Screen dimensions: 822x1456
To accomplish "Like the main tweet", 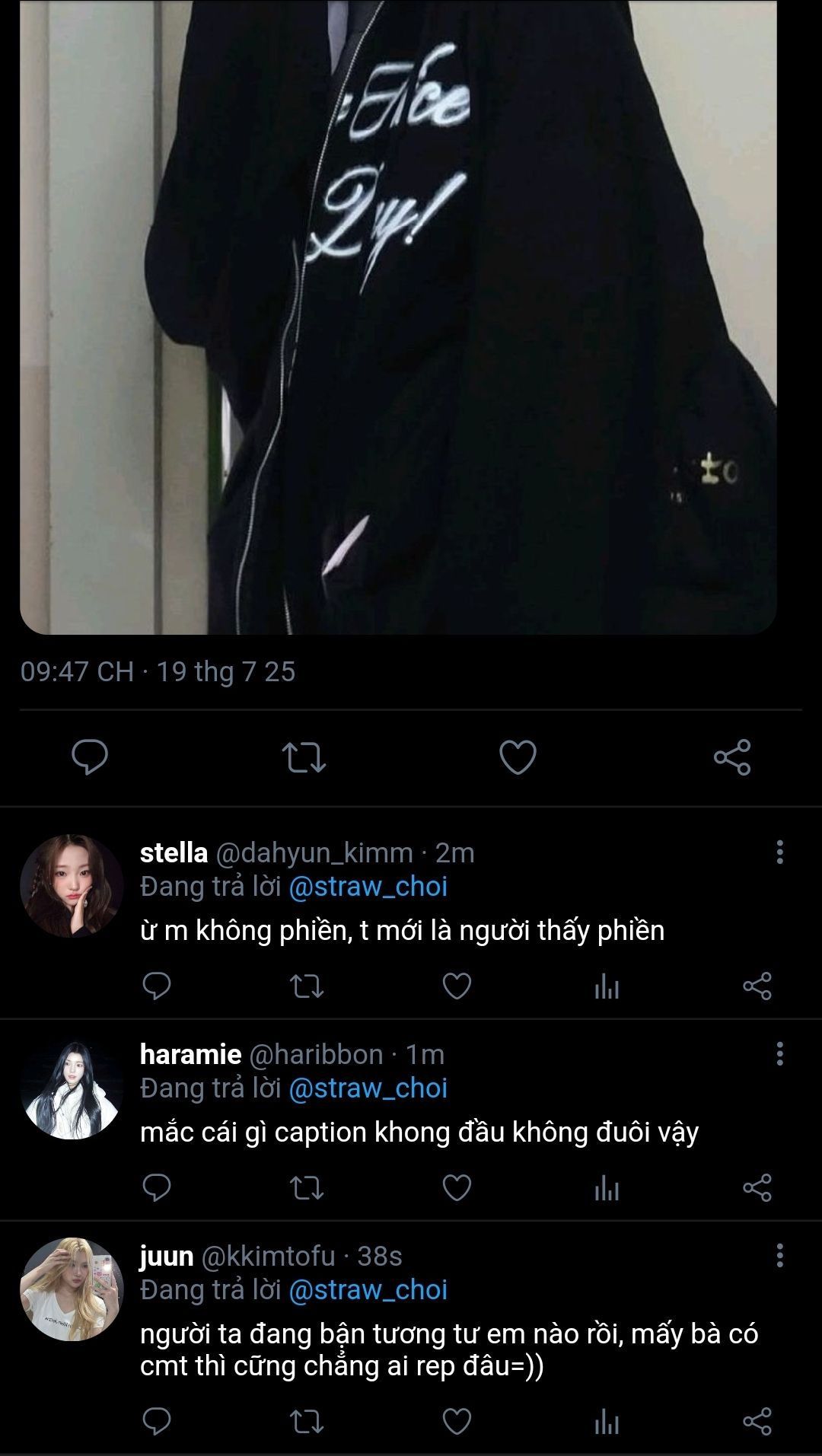I will [x=518, y=757].
